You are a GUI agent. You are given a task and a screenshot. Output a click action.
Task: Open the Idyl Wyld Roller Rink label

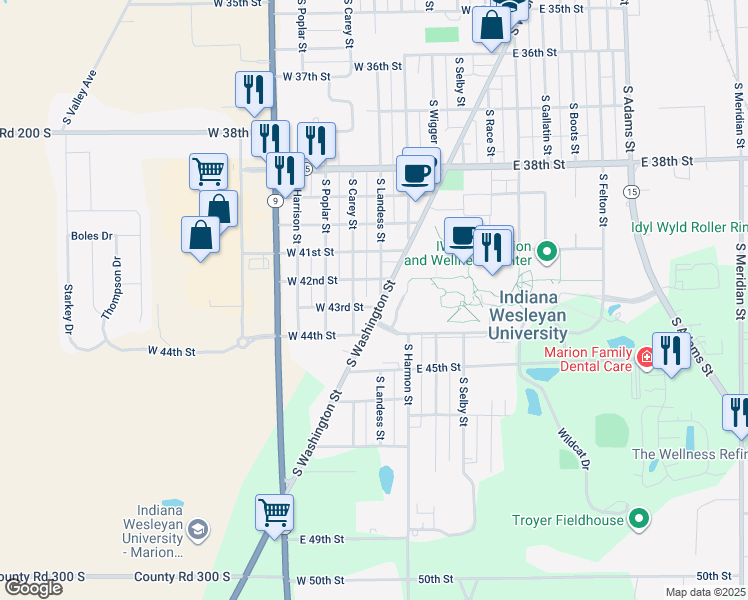point(689,228)
